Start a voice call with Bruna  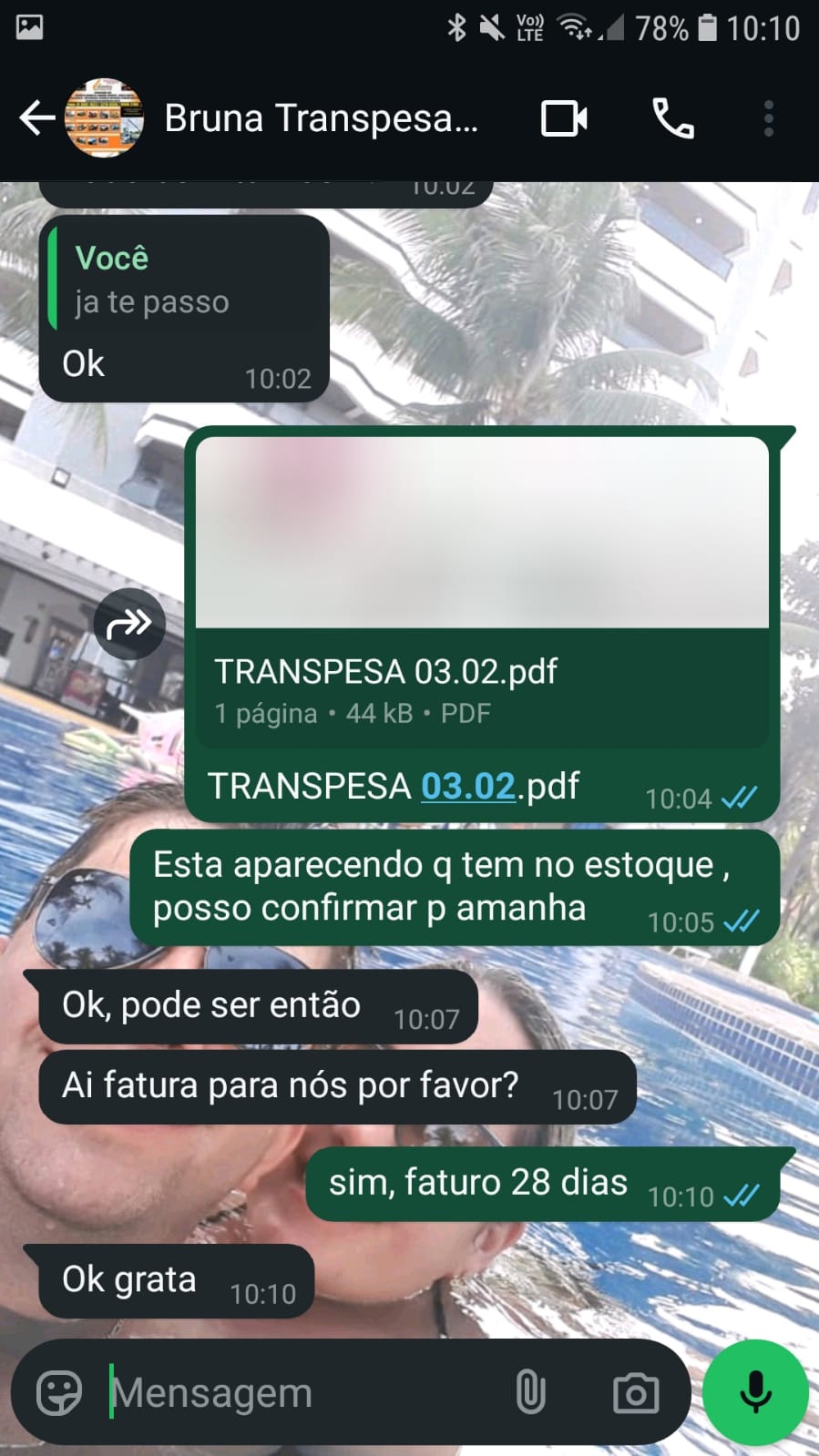673,118
